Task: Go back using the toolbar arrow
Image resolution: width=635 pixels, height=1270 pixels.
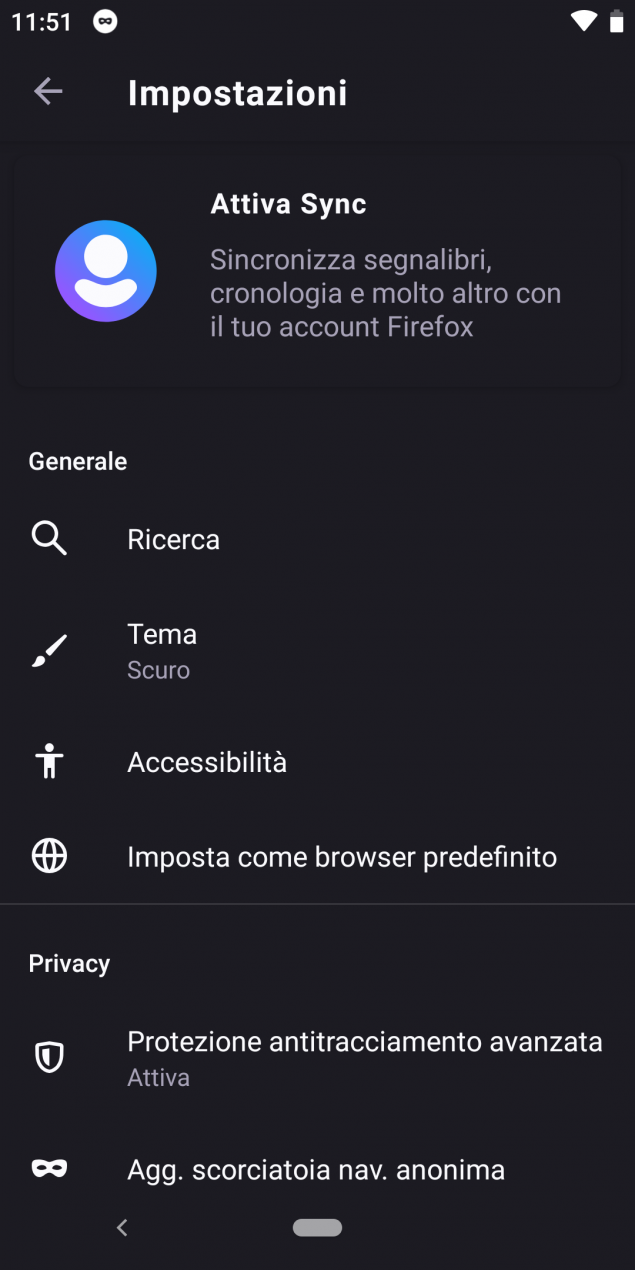Action: (x=48, y=92)
